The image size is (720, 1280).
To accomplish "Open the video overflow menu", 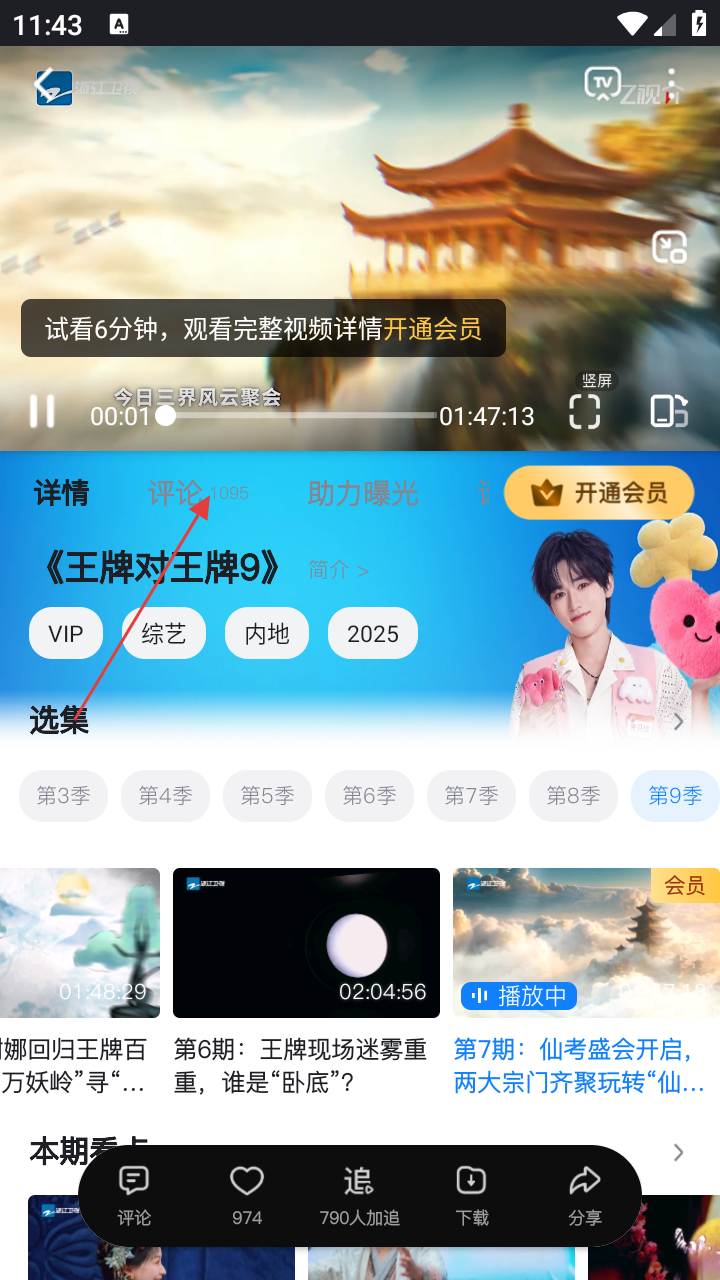I will 672,84.
